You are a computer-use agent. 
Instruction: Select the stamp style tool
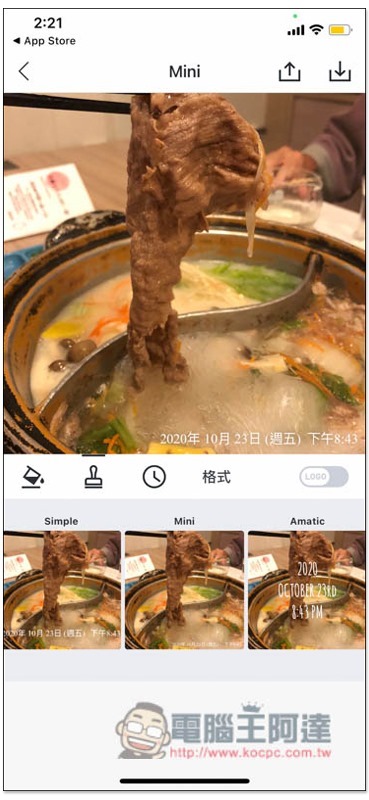[93, 478]
